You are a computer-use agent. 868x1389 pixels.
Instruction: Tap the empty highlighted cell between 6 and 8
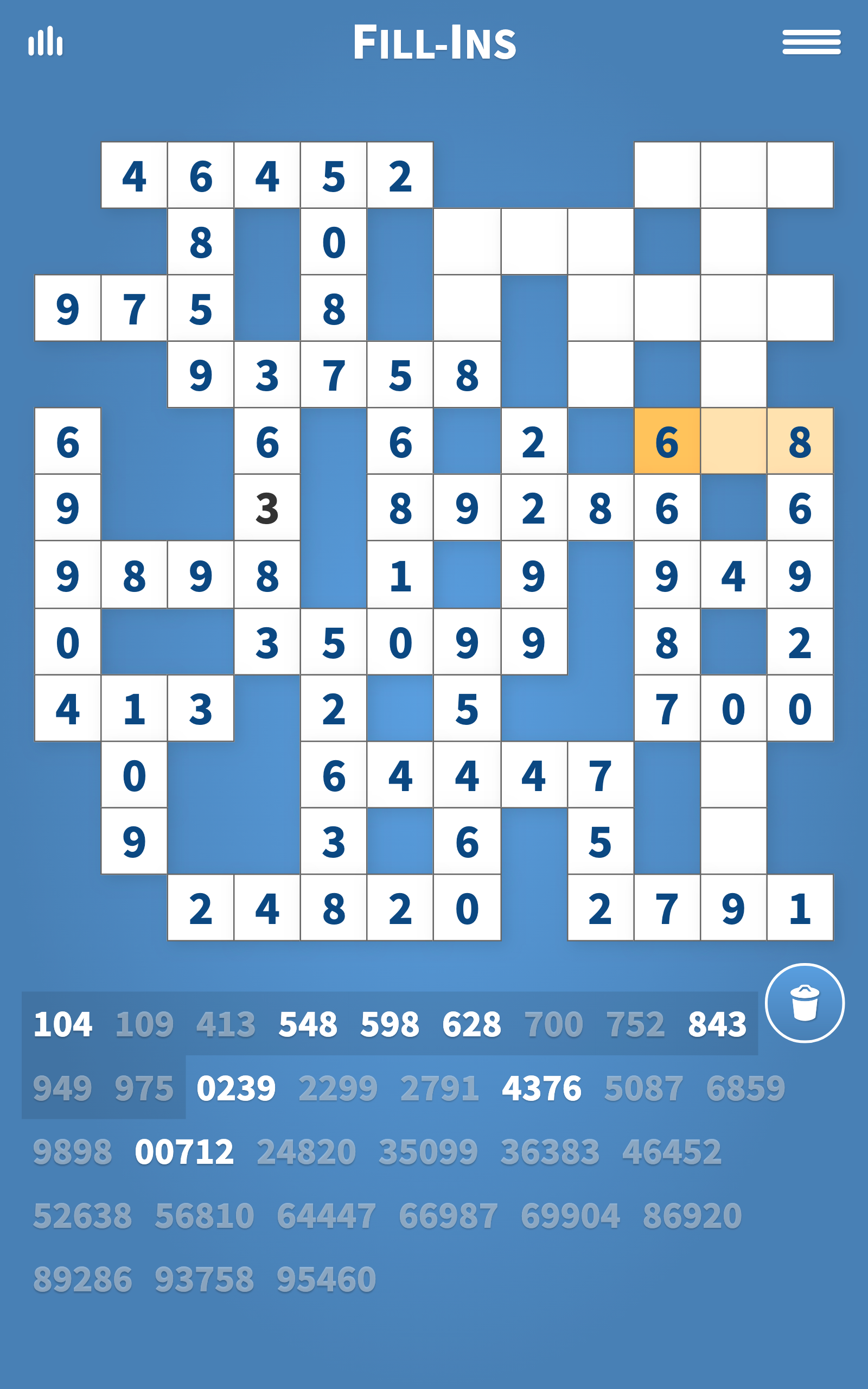[x=733, y=441]
